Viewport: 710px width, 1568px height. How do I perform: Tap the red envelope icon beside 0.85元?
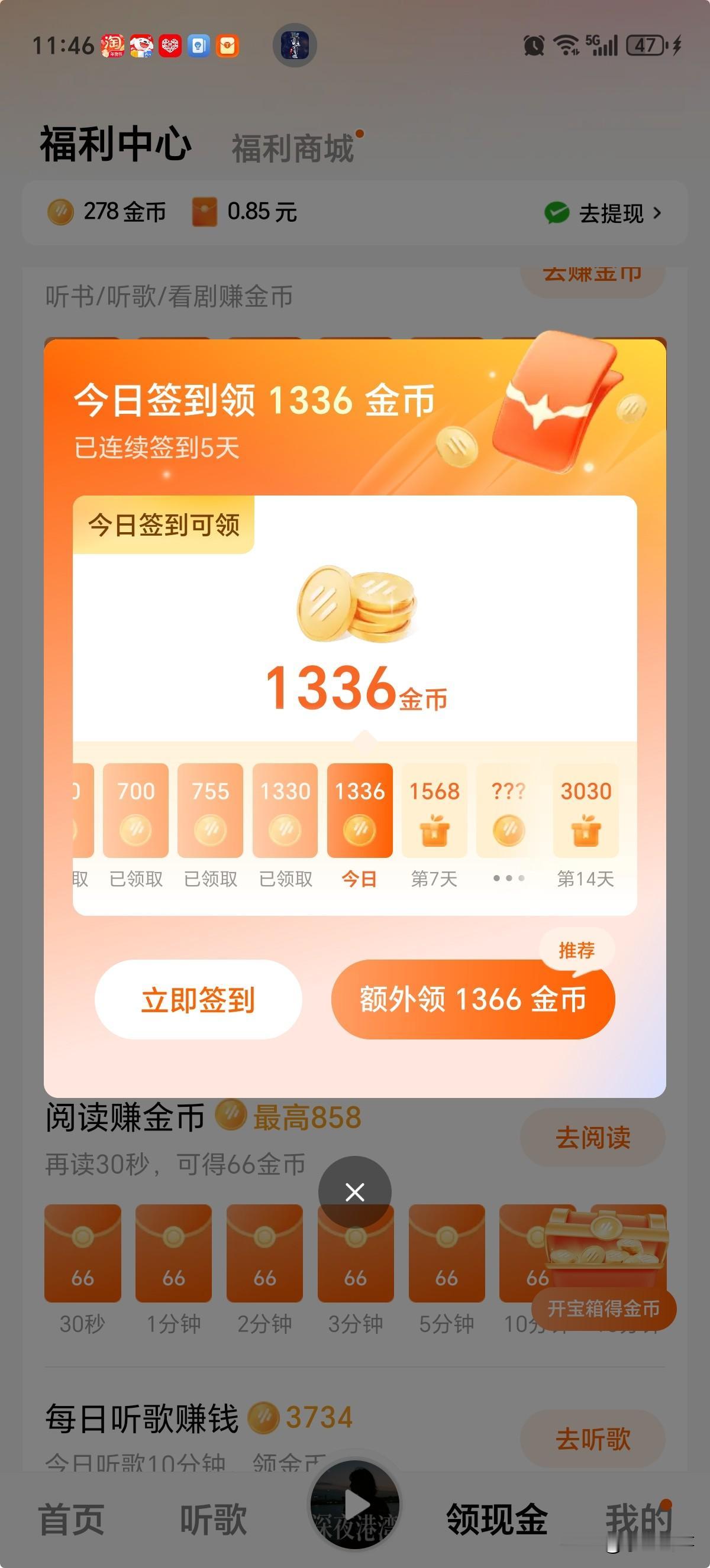[204, 212]
